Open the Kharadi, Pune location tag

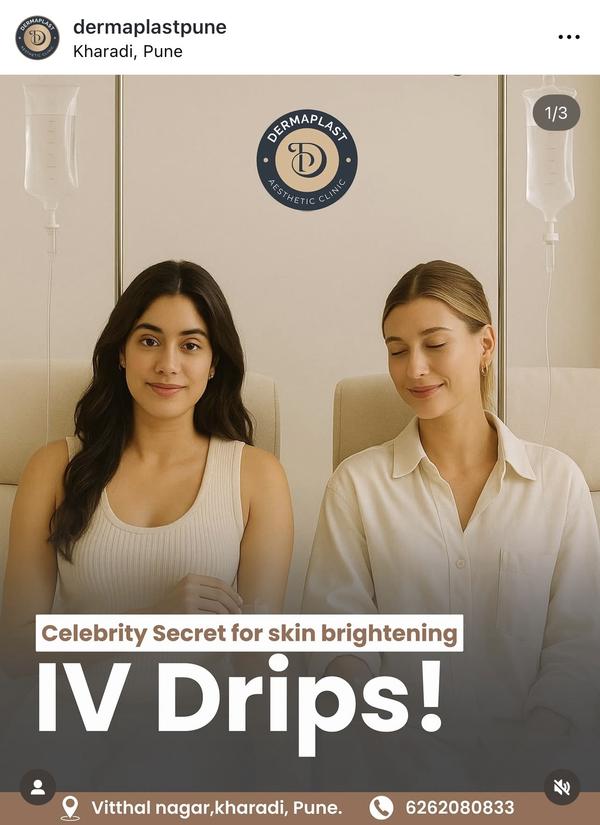(128, 51)
